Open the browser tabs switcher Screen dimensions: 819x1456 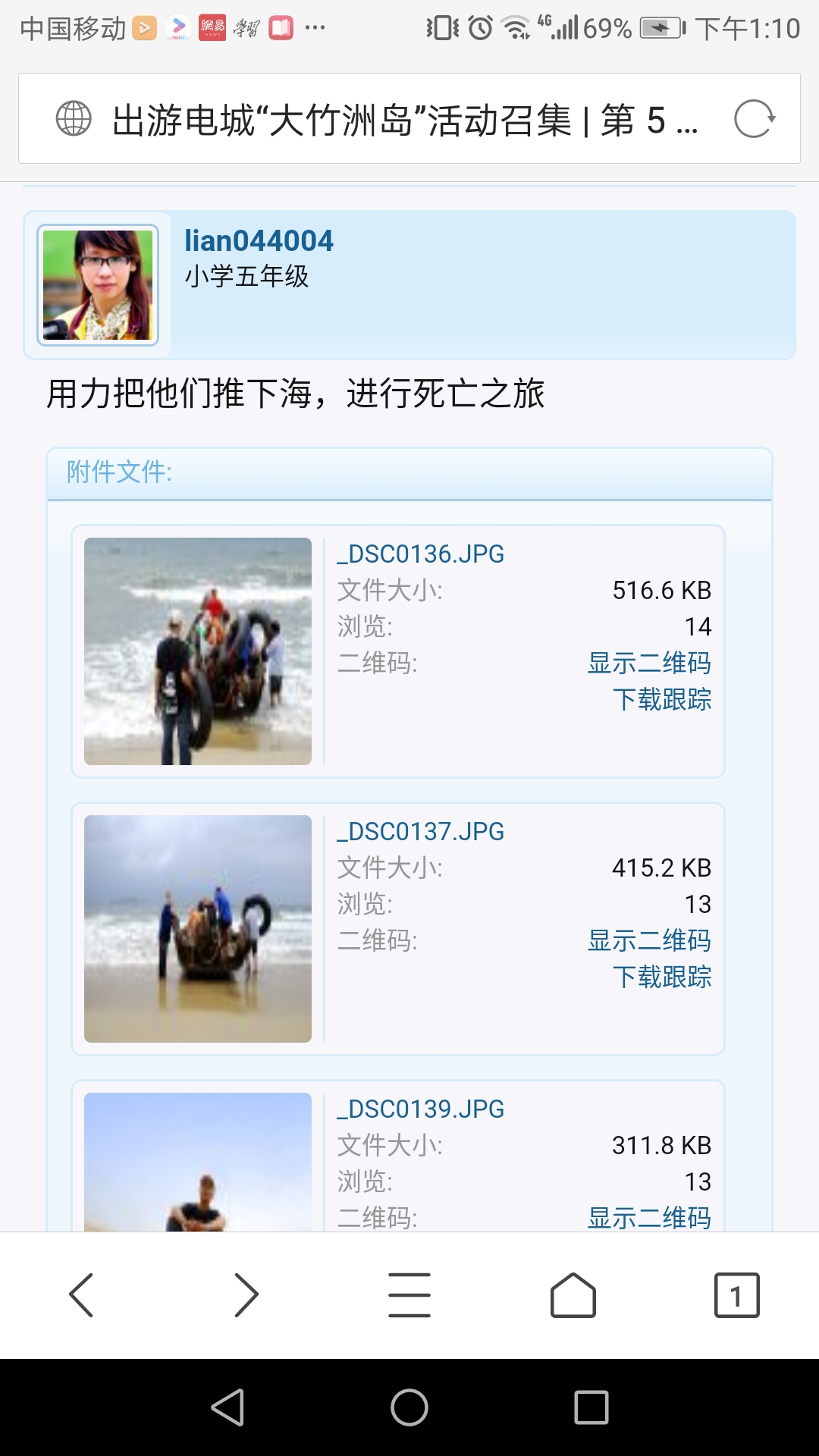736,1295
